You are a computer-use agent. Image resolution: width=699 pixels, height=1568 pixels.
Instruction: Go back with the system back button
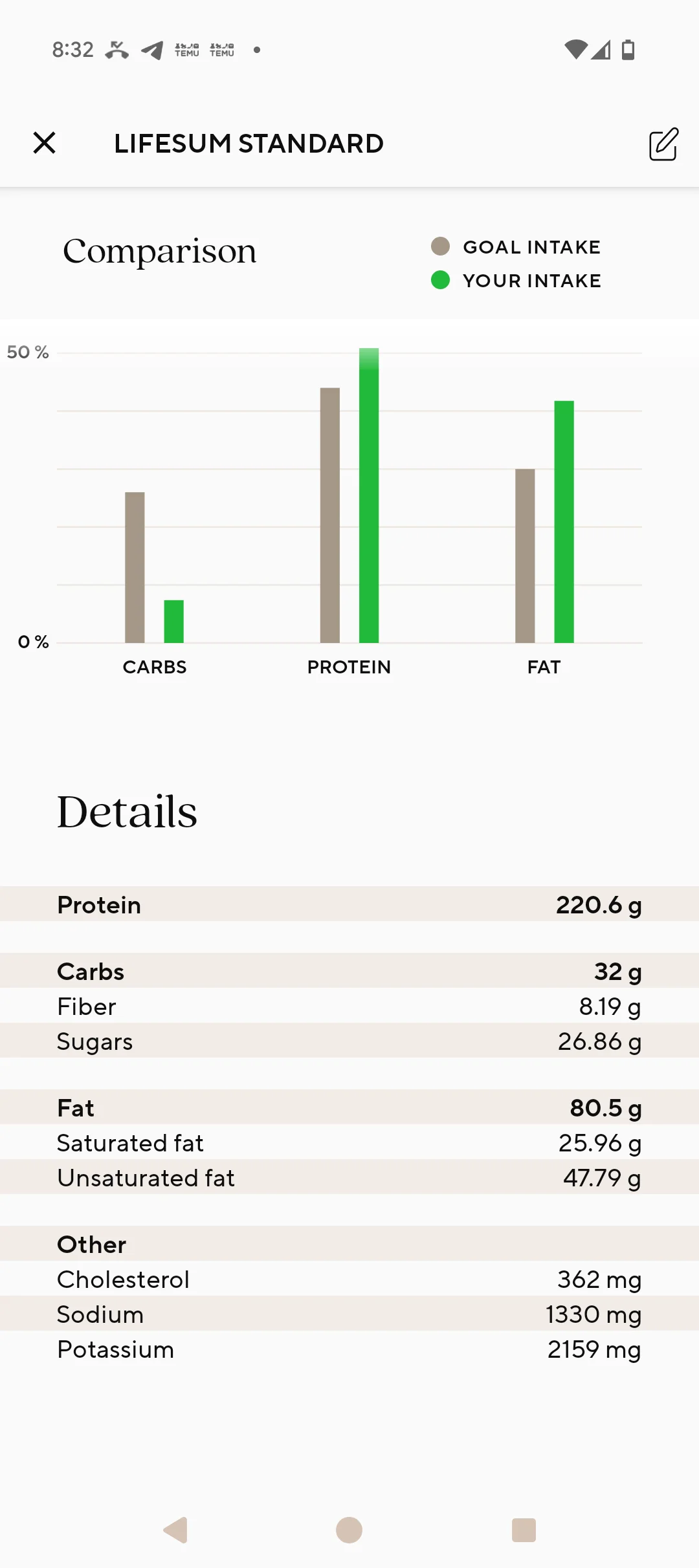(x=175, y=1530)
